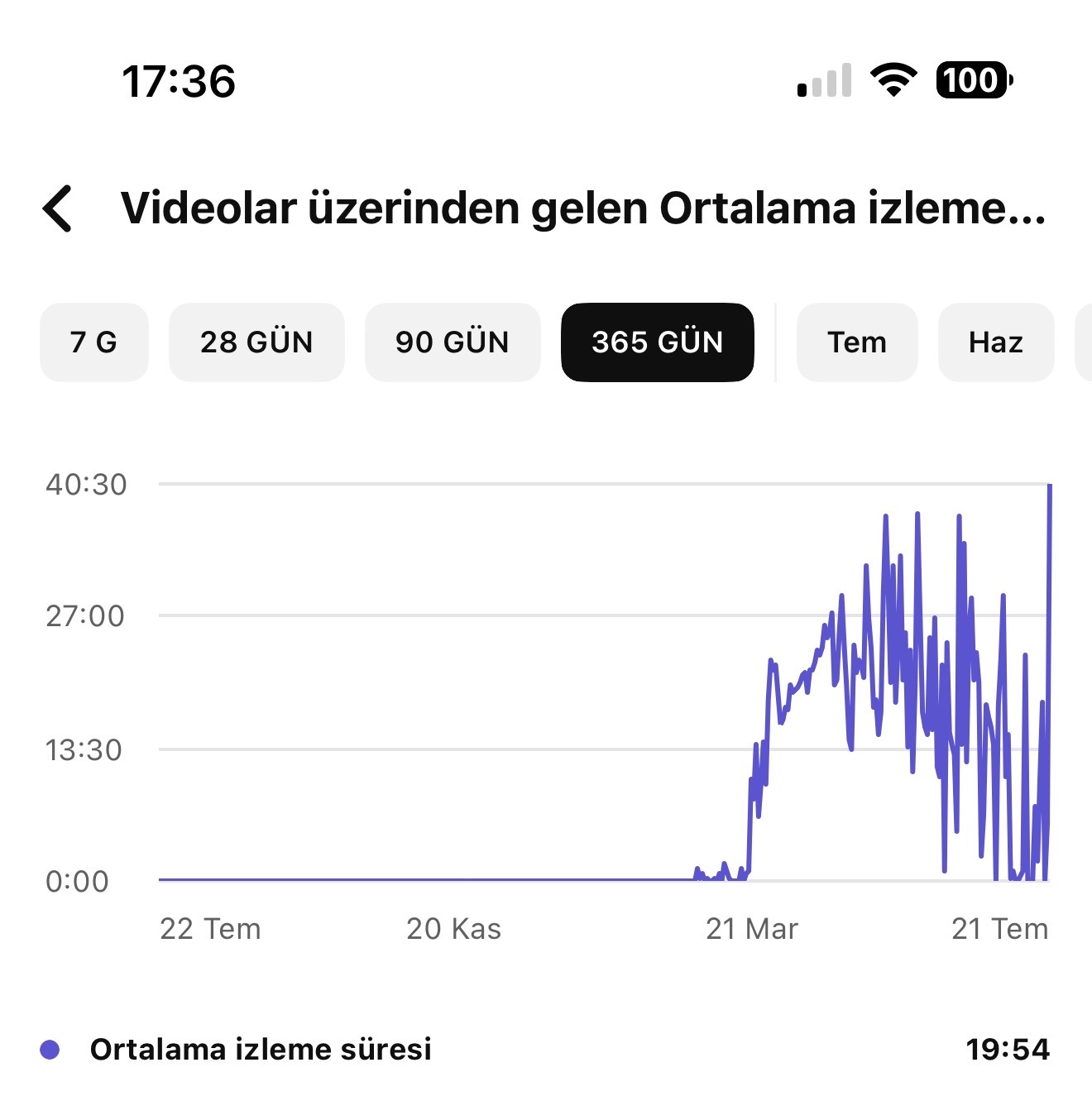Viewport: 1092px width, 1120px height.
Task: Choose the 90 GÜN period chip
Action: [x=453, y=342]
